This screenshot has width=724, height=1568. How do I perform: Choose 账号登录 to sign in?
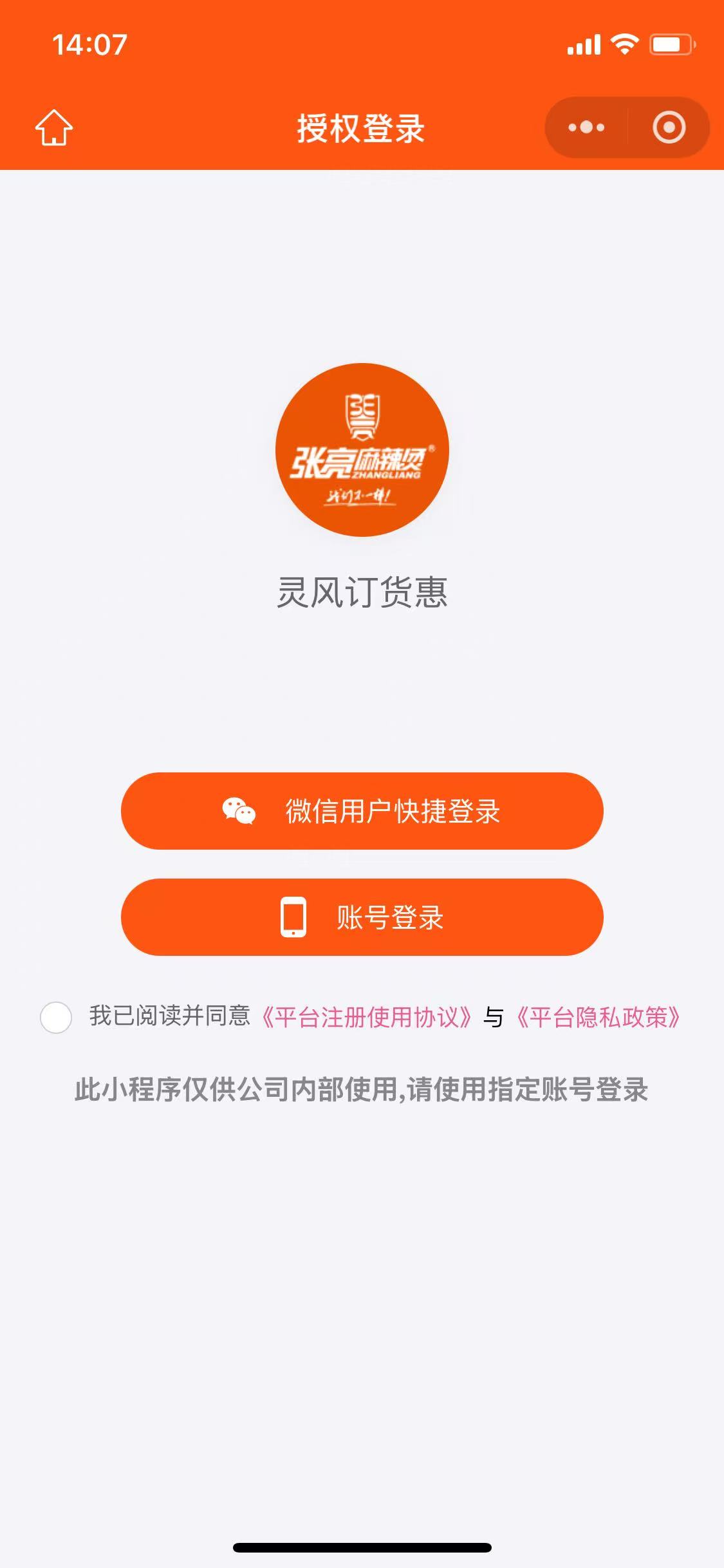[362, 917]
